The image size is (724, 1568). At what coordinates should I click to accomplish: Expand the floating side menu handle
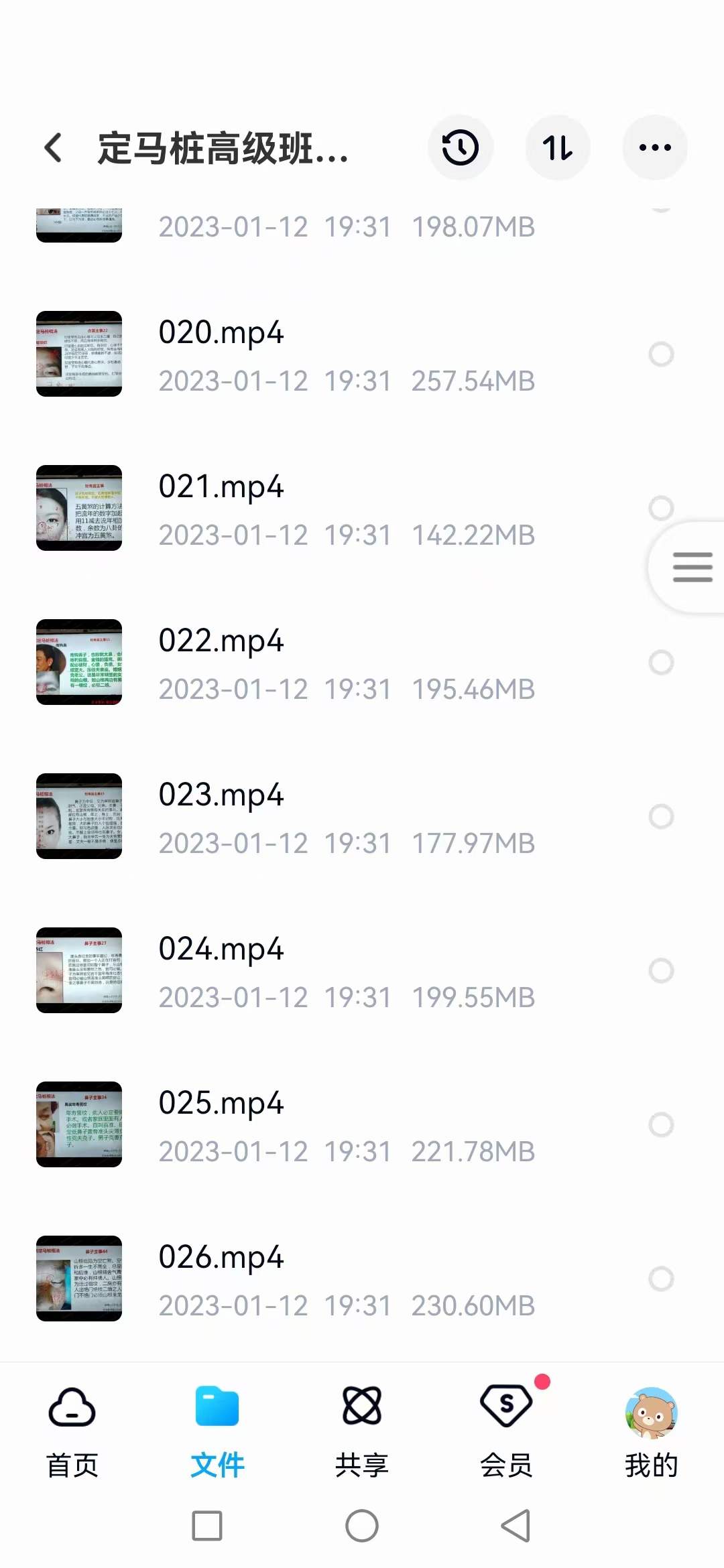[x=690, y=567]
